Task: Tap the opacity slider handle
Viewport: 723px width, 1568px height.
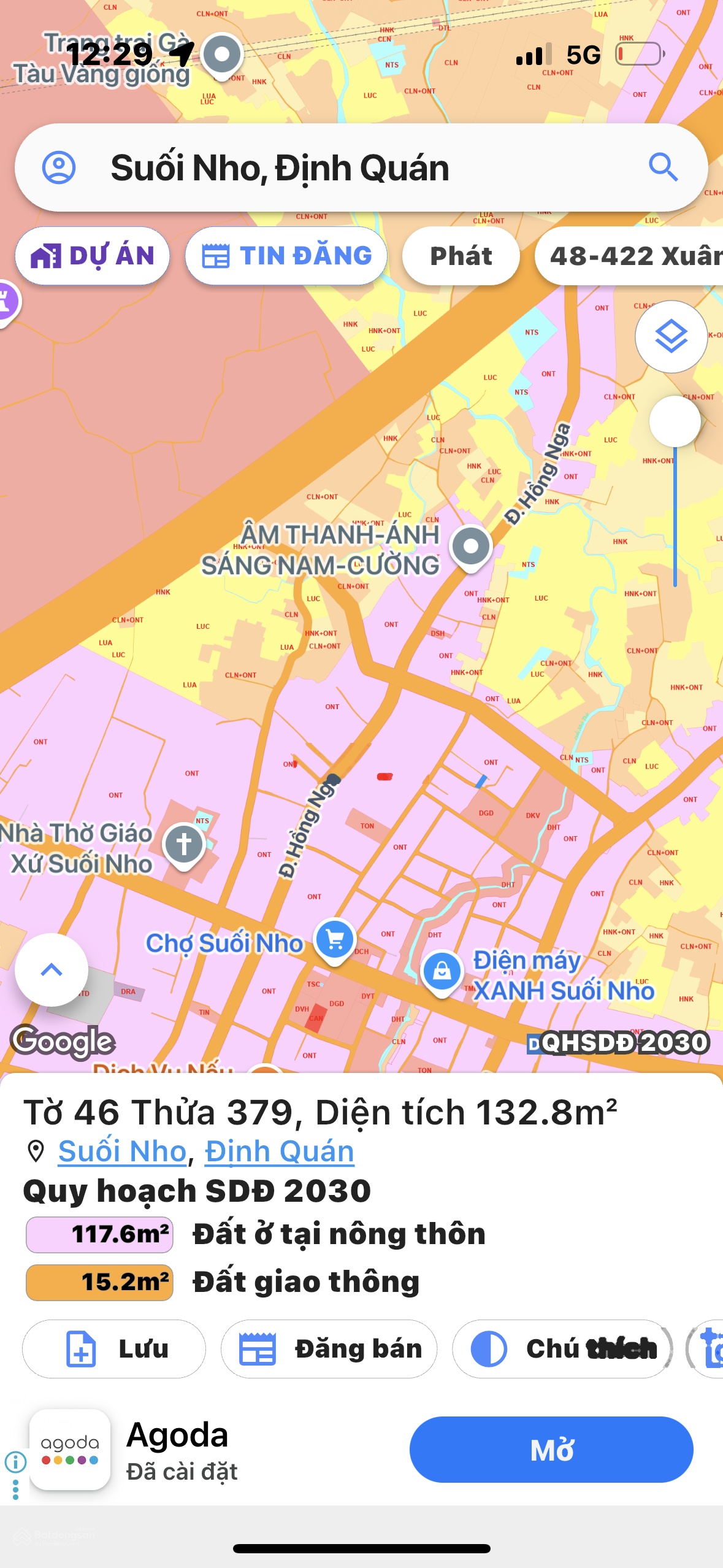Action: pyautogui.click(x=675, y=421)
